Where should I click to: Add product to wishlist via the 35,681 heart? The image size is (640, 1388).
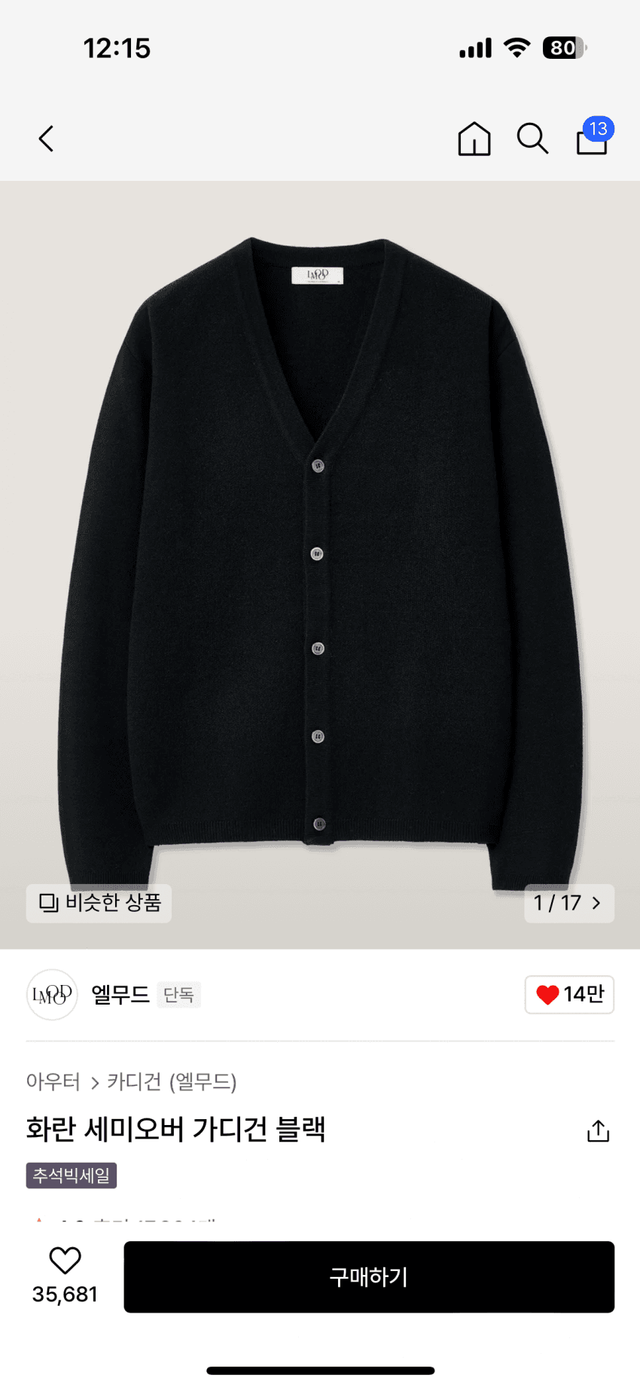click(x=65, y=1262)
